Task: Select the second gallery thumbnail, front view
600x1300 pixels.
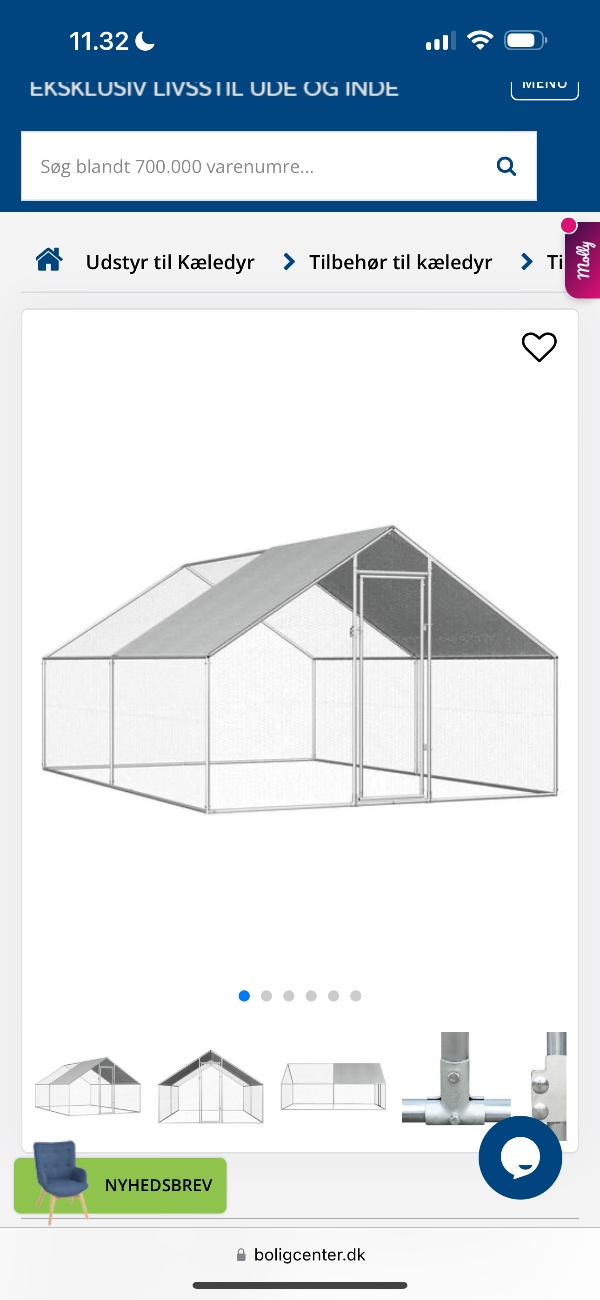Action: tap(210, 1086)
